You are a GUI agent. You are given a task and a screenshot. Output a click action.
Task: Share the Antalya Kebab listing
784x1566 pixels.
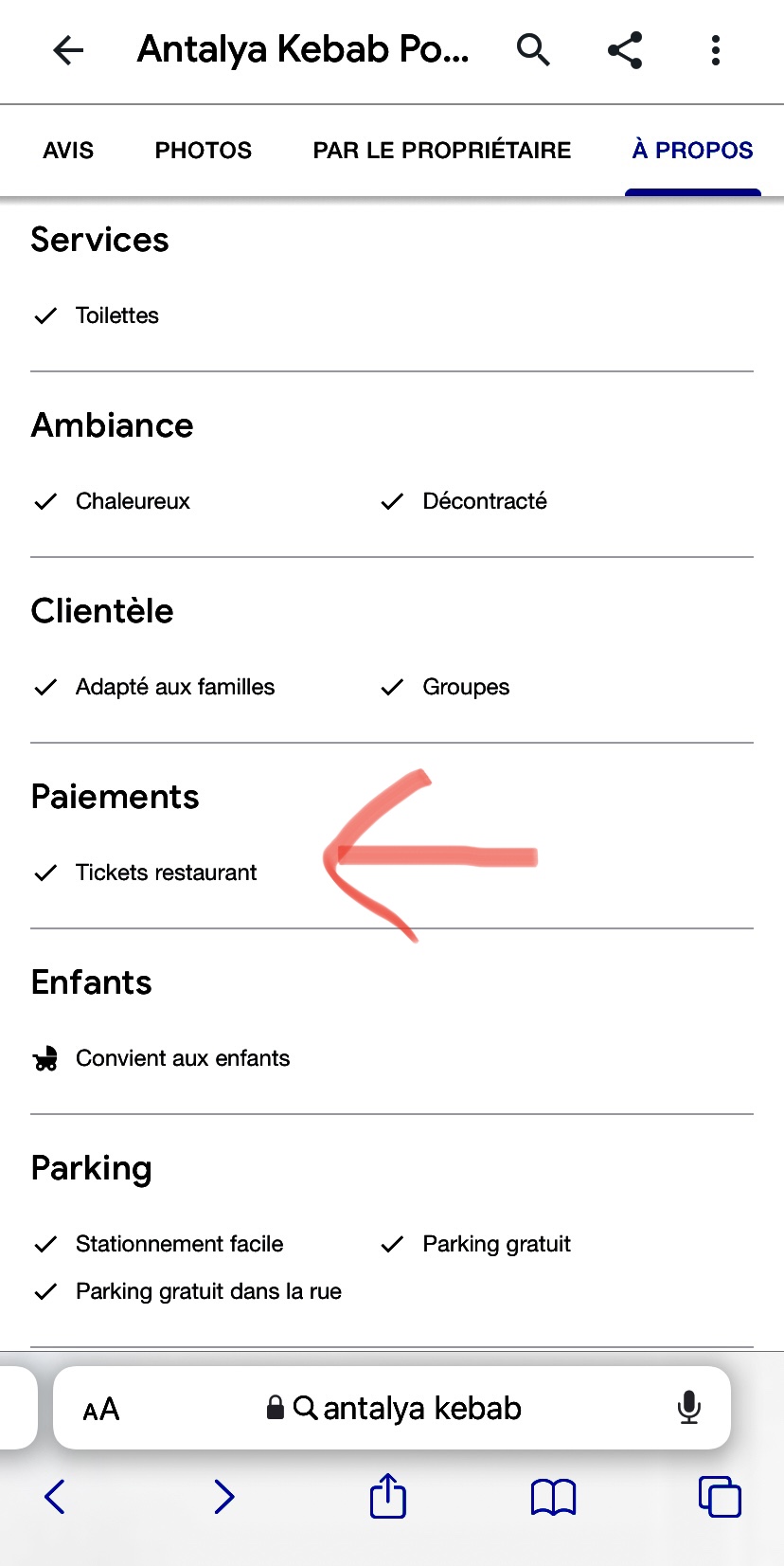click(625, 50)
